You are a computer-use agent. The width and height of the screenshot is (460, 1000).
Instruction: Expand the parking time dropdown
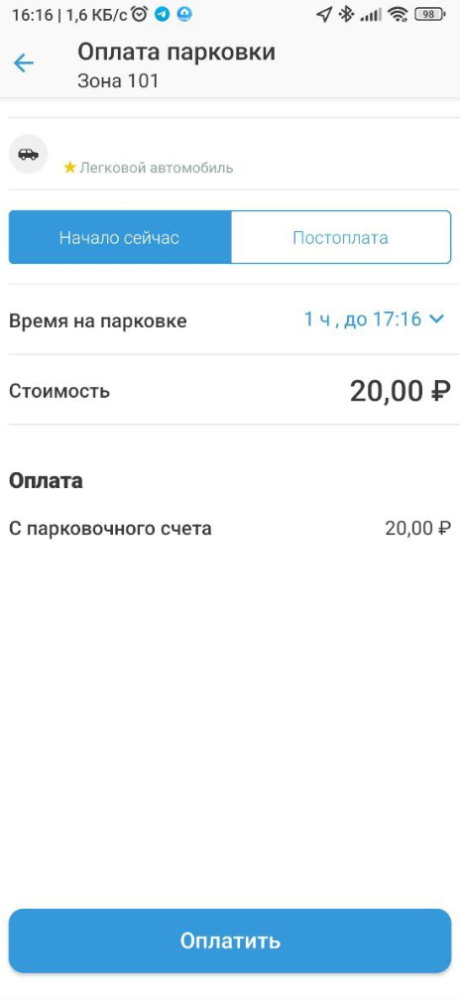373,319
